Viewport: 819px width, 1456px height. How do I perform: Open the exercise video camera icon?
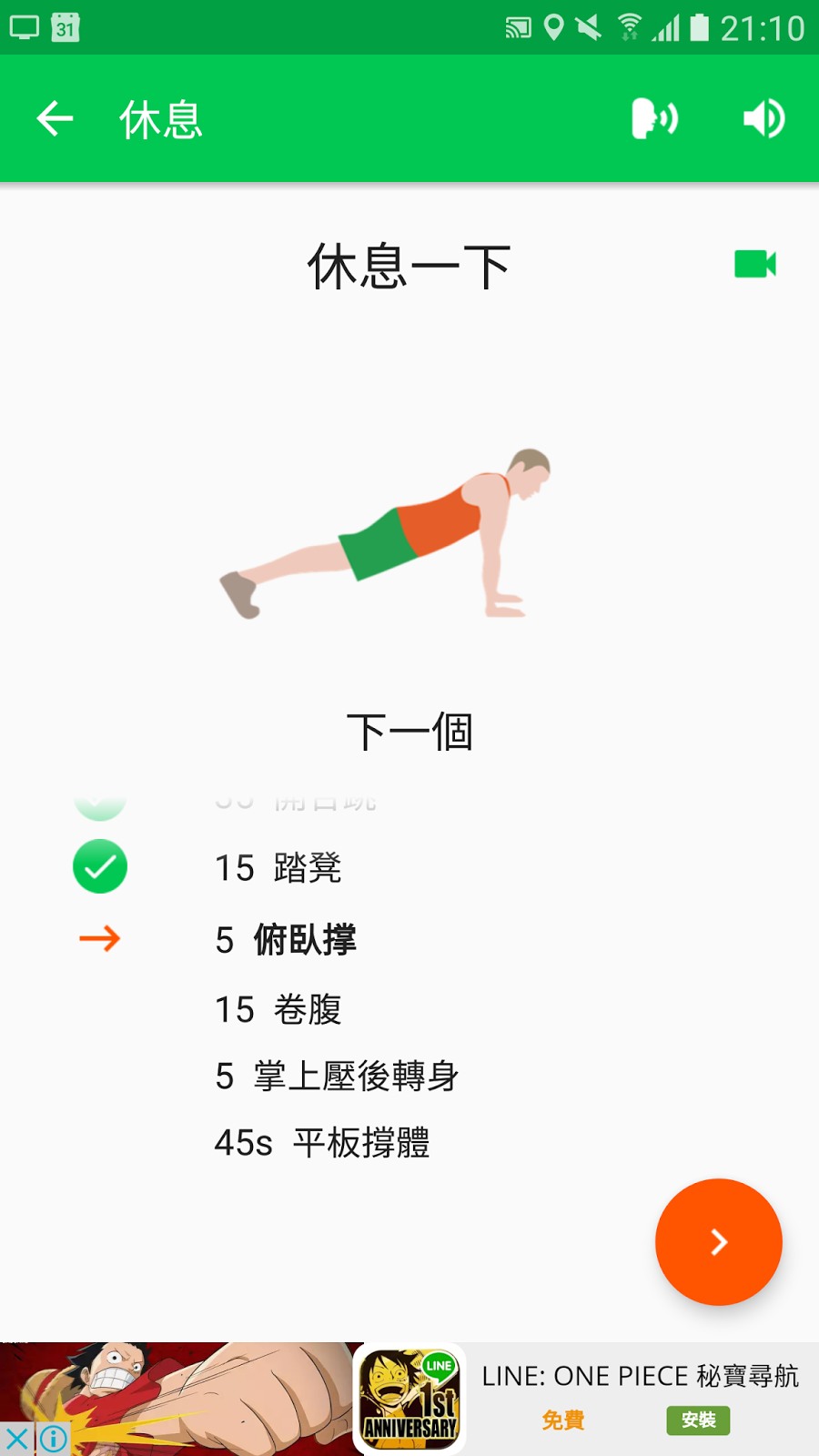[x=755, y=264]
